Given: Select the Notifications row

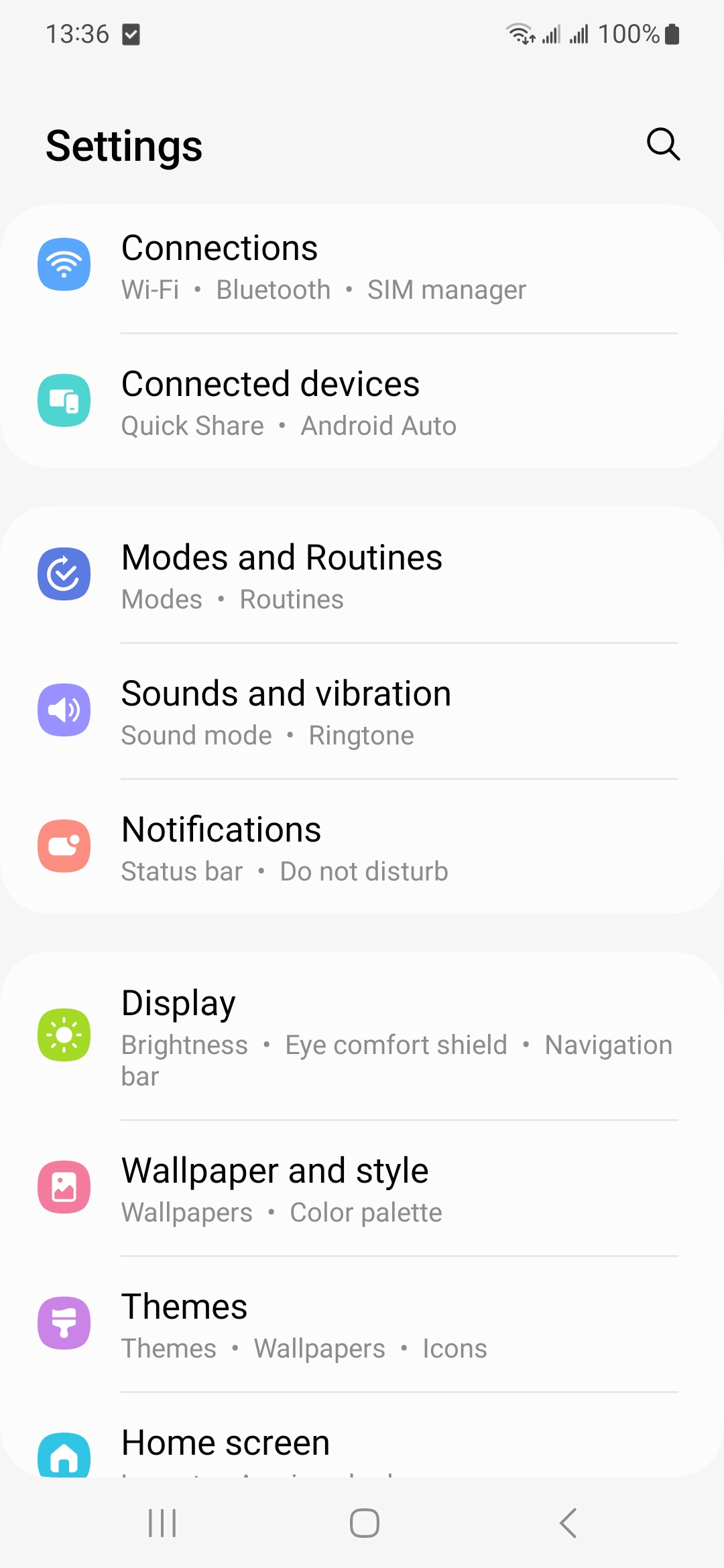Looking at the screenshot, I should tap(362, 846).
